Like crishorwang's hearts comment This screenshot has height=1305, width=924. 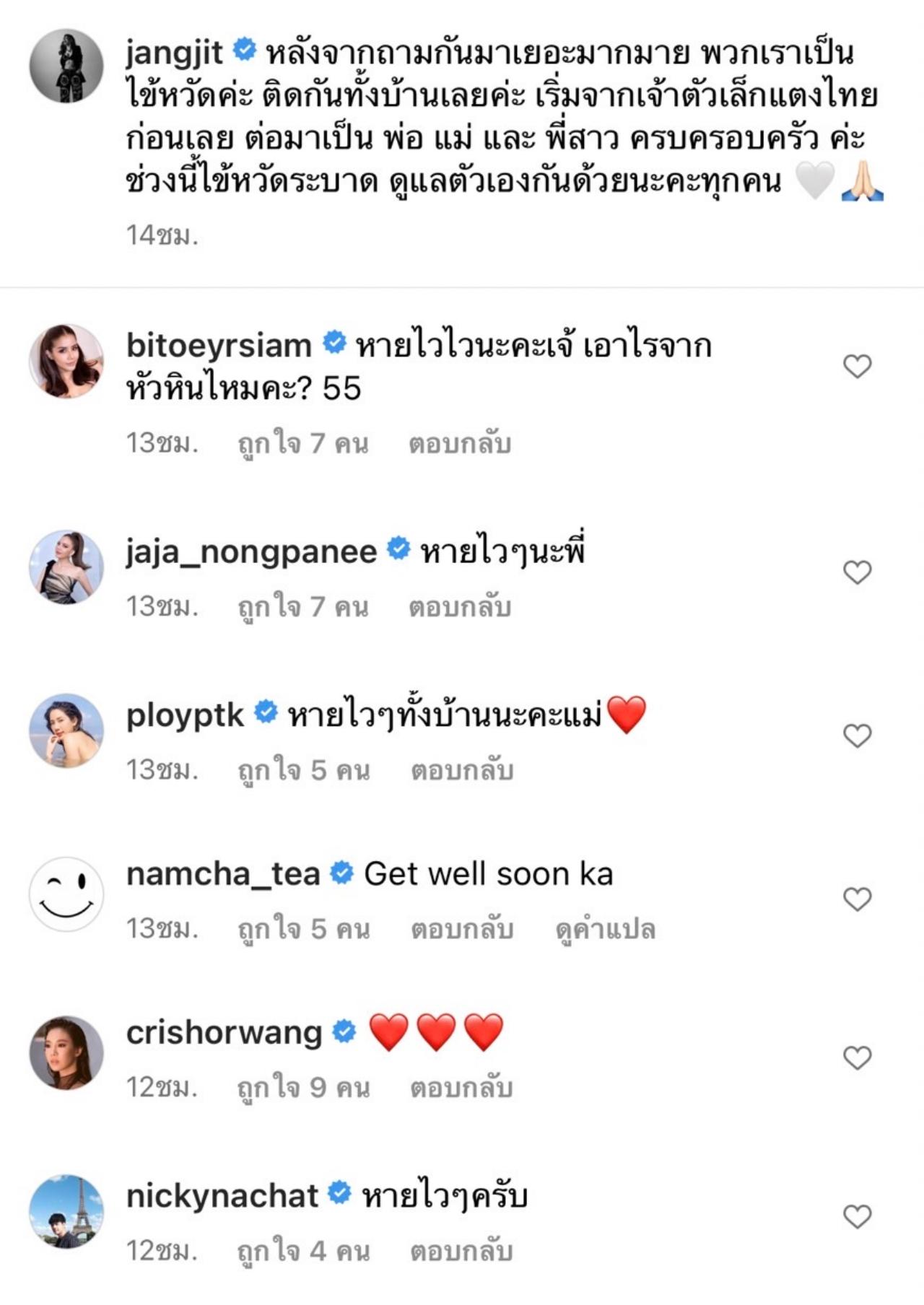point(857,1058)
